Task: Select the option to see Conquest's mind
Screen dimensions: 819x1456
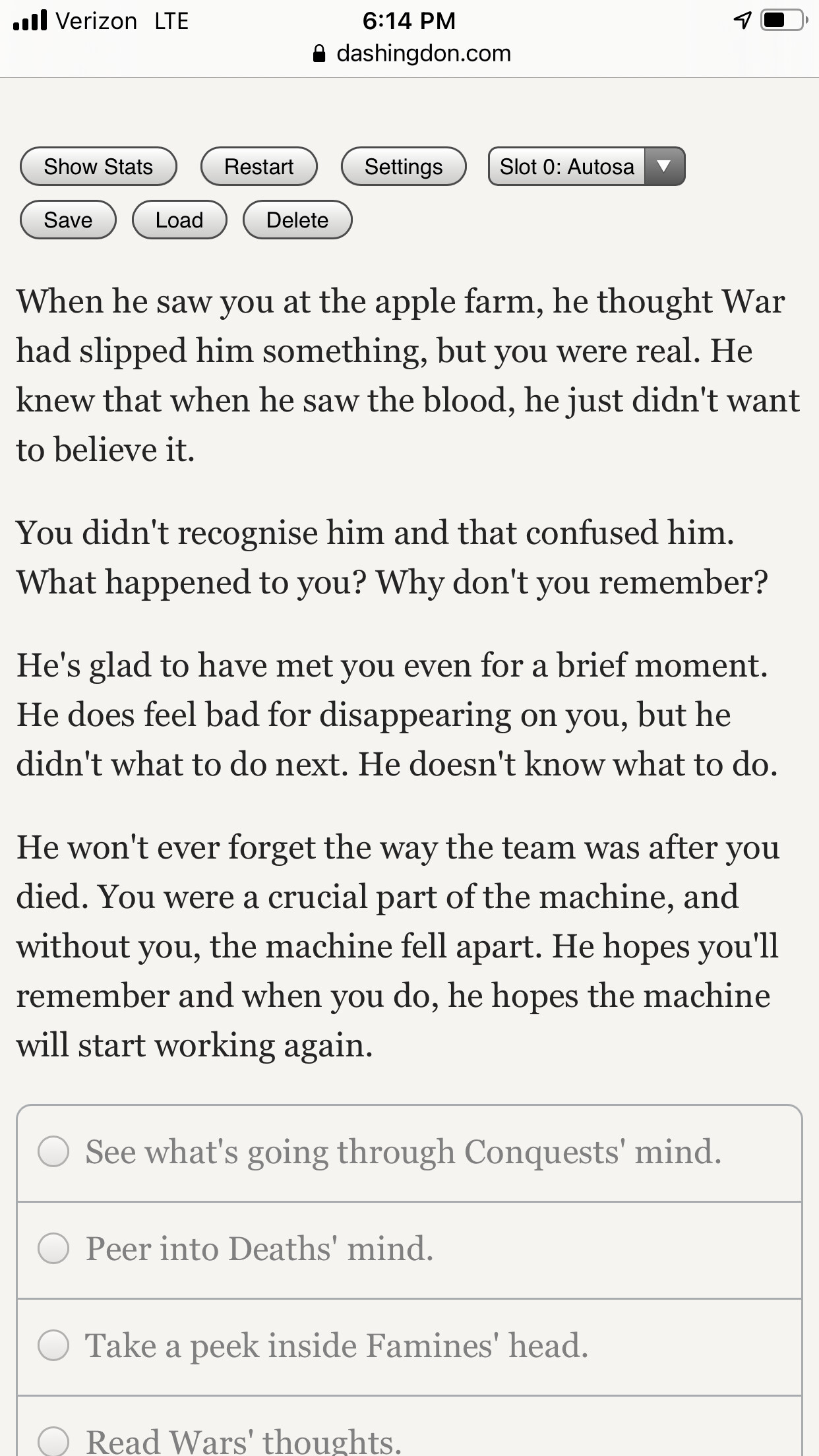Action: [x=53, y=1152]
